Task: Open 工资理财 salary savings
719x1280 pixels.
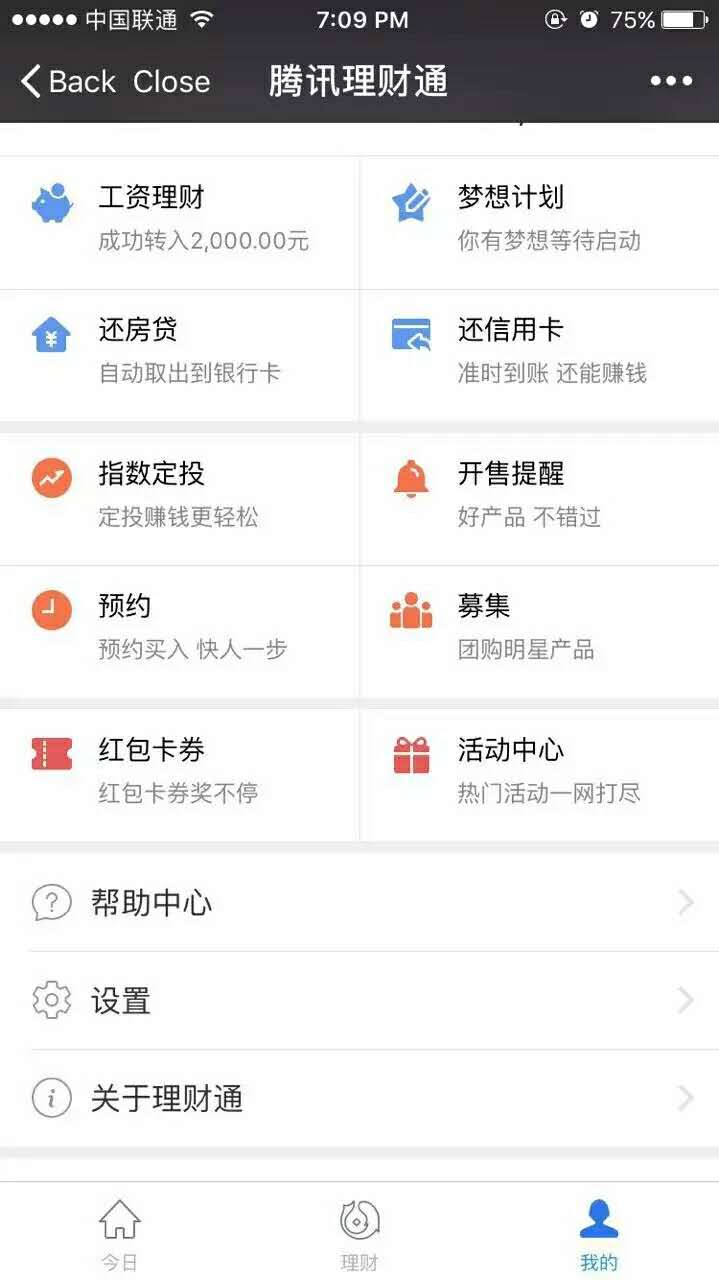Action: pyautogui.click(x=180, y=222)
